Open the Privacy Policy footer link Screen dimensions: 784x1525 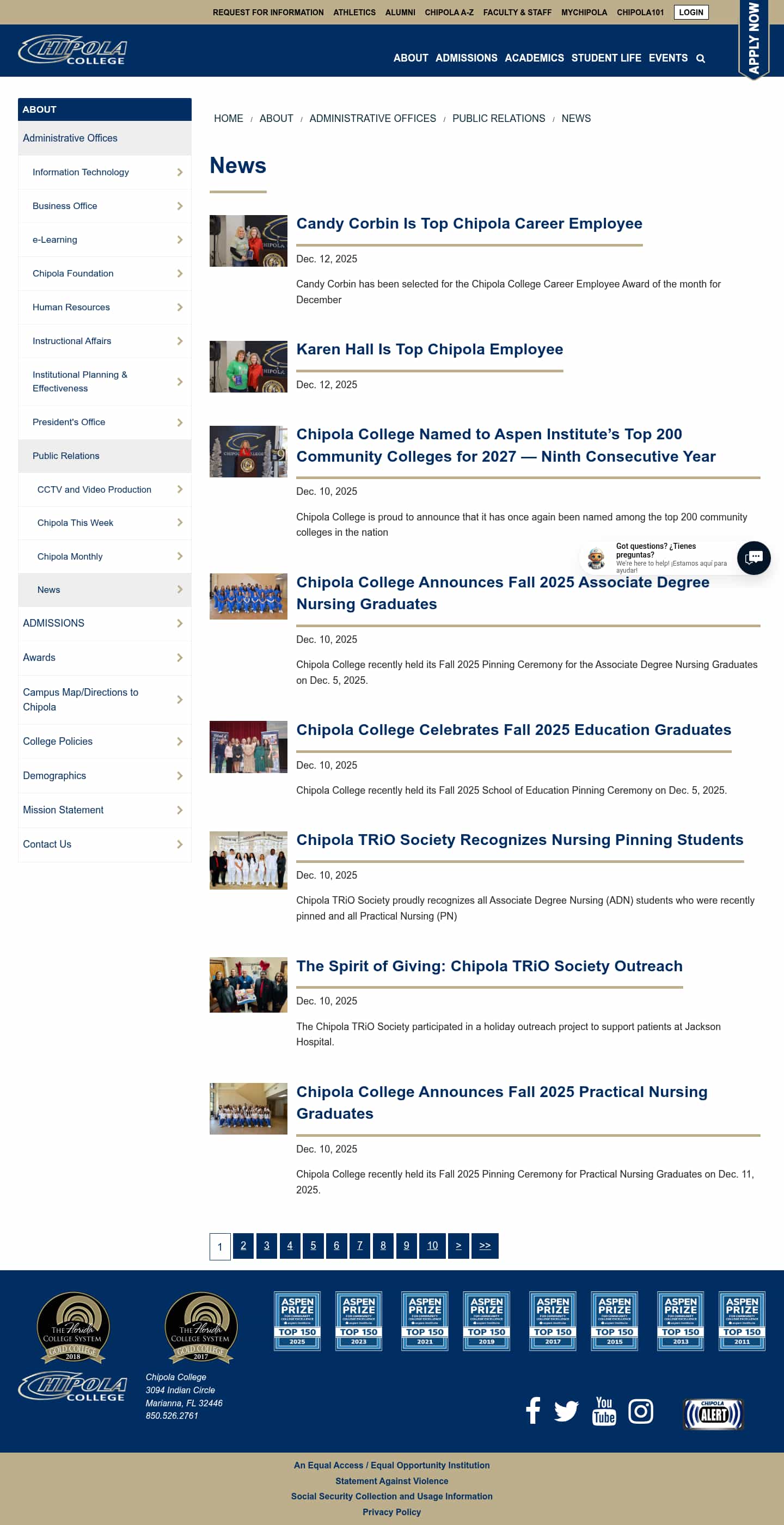[391, 1512]
